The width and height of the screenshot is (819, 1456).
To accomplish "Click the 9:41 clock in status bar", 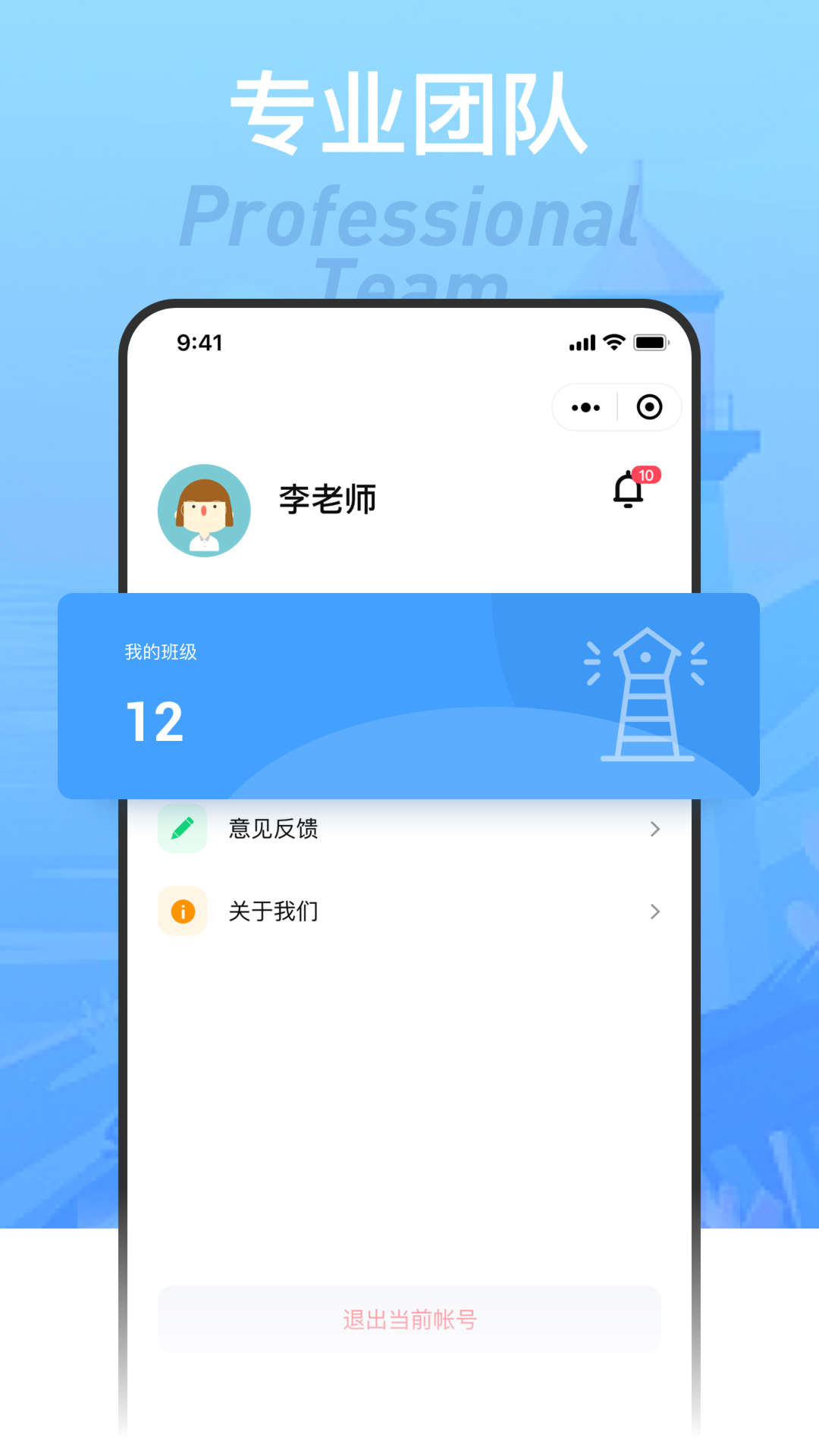I will 200,343.
